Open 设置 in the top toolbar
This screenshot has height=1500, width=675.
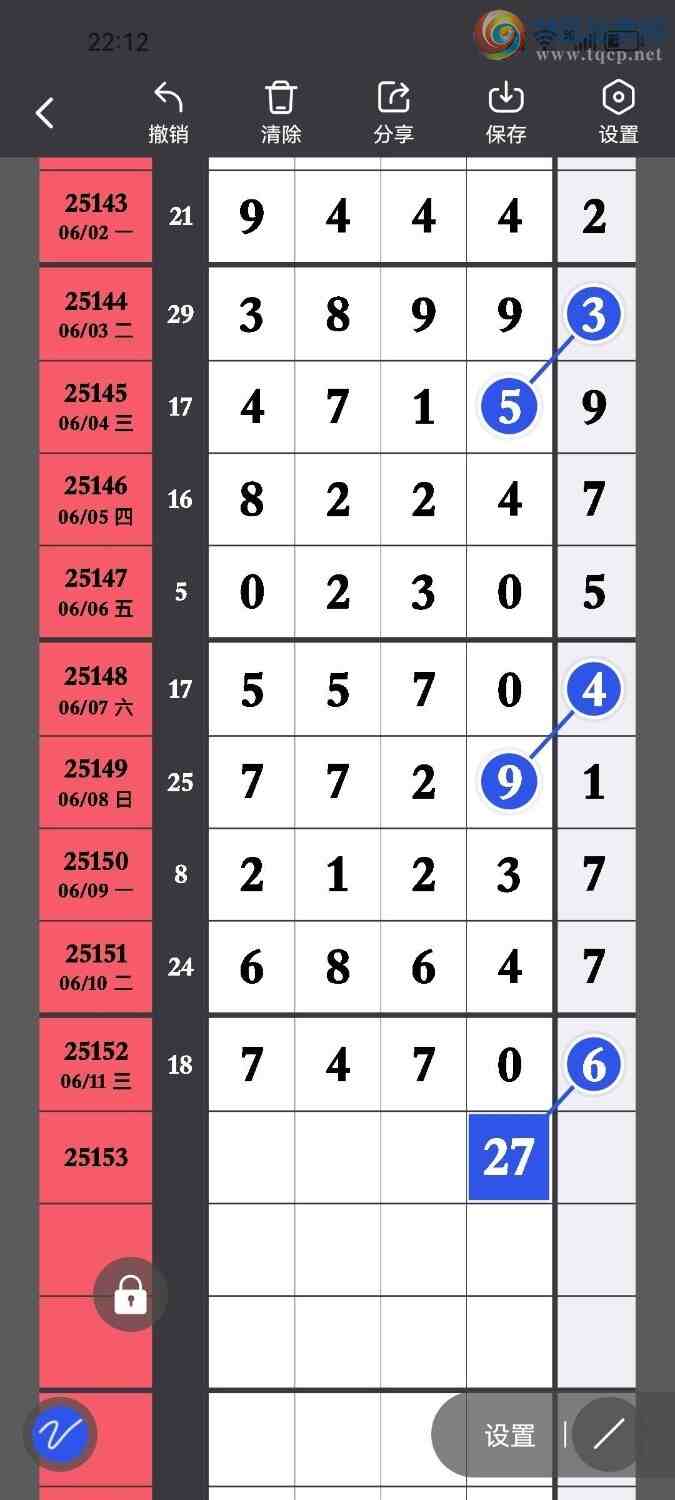pyautogui.click(x=618, y=112)
